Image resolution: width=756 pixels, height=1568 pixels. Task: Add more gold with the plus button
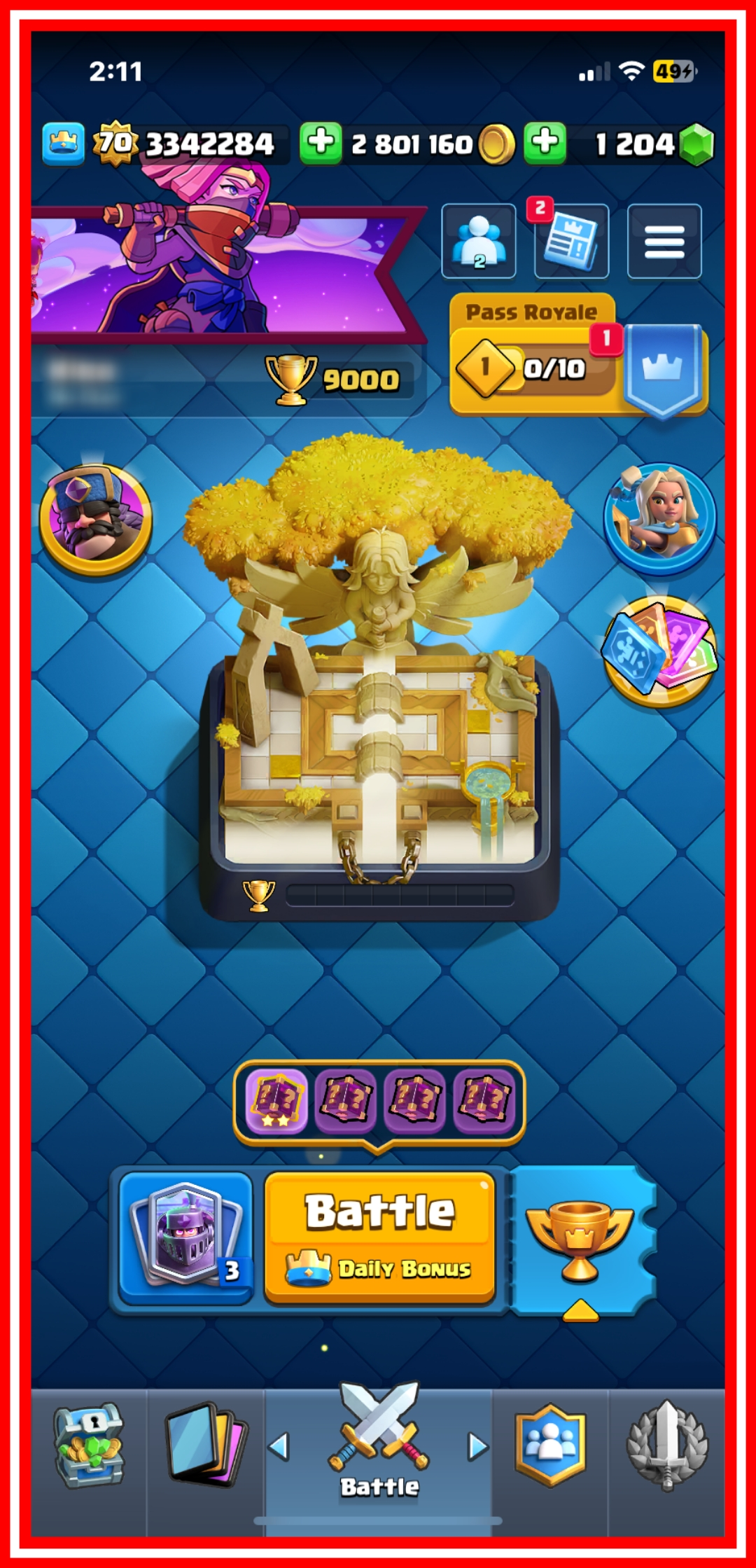(321, 143)
